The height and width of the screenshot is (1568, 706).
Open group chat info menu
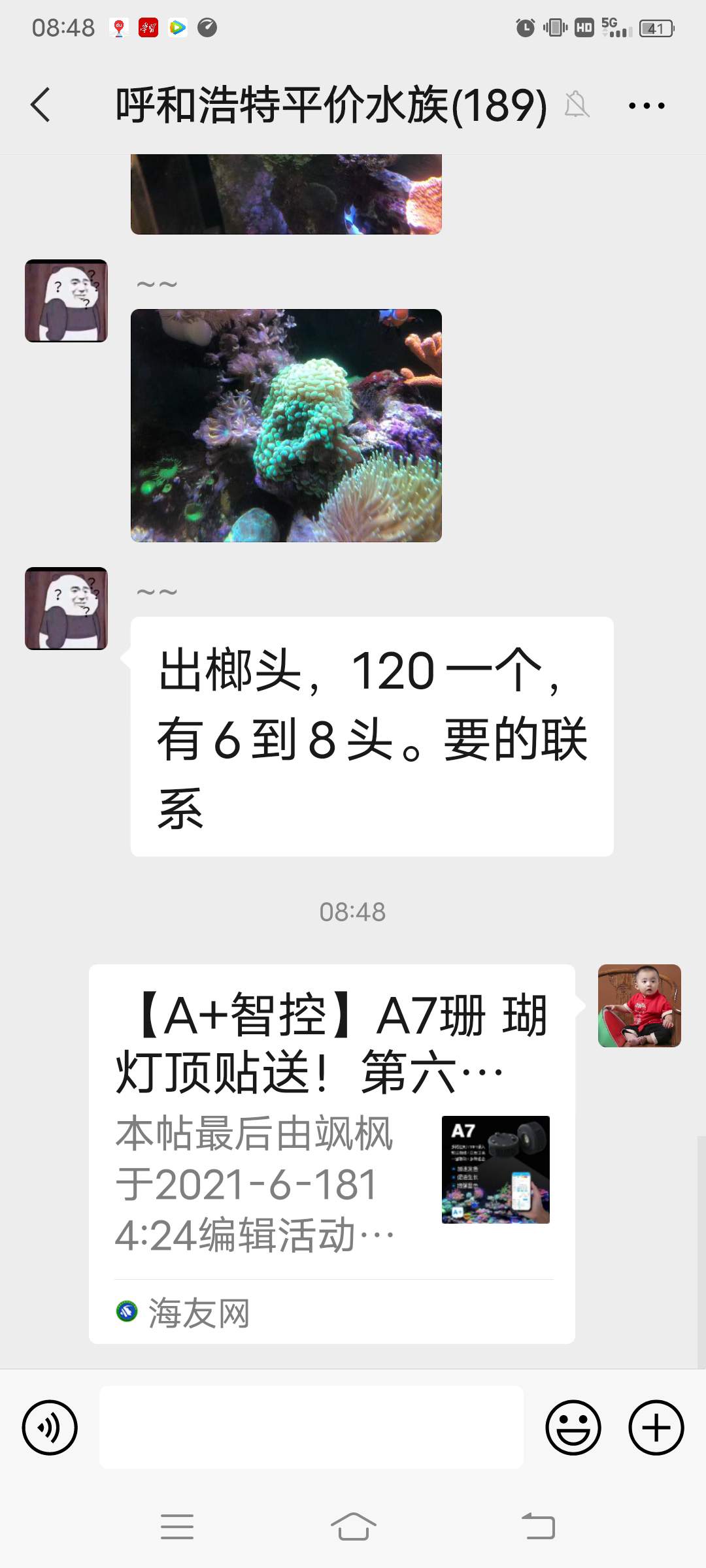pyautogui.click(x=646, y=105)
